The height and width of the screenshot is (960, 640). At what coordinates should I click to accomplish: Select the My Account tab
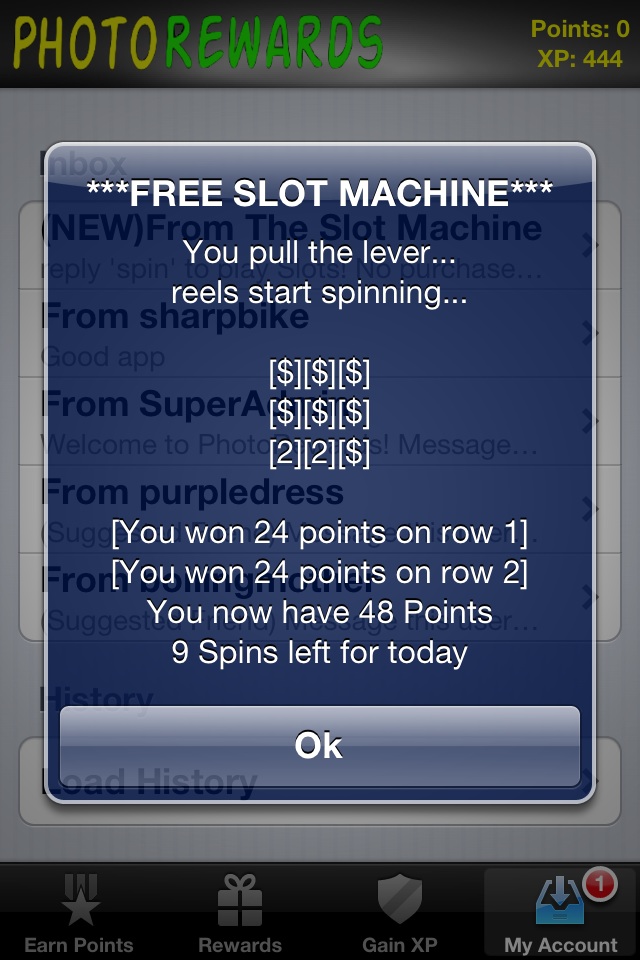pyautogui.click(x=560, y=912)
